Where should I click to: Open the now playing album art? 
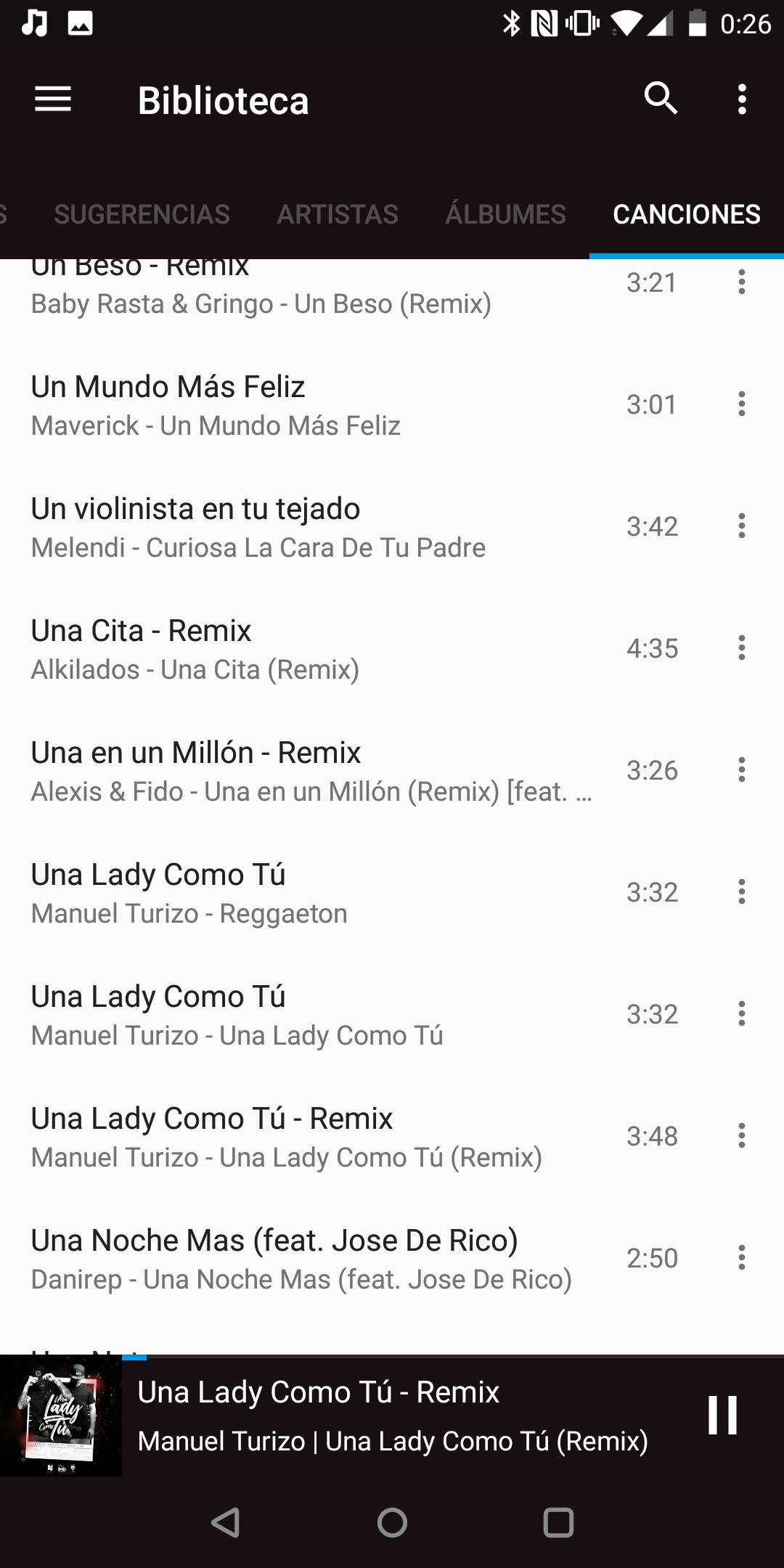(x=61, y=1416)
